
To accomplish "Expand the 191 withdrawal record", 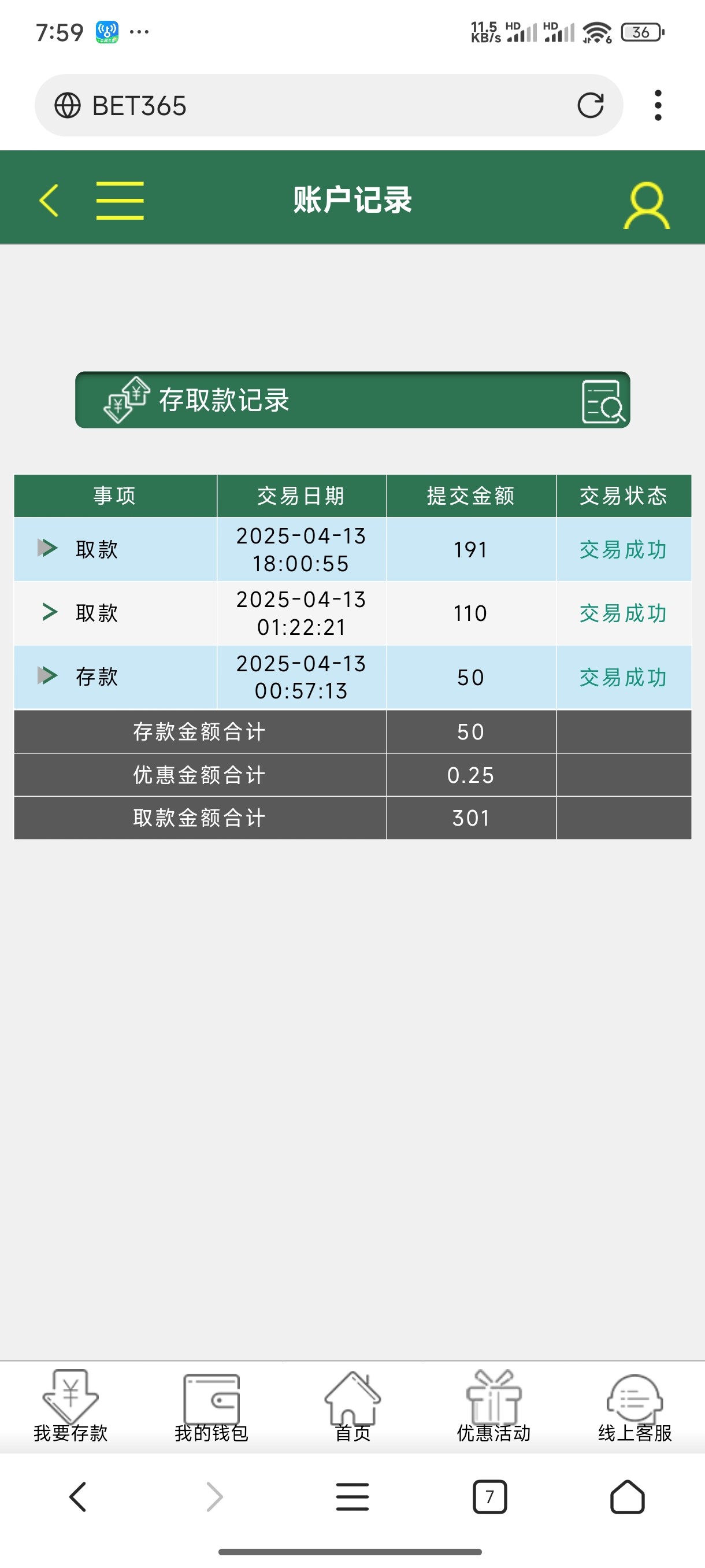I will point(47,548).
